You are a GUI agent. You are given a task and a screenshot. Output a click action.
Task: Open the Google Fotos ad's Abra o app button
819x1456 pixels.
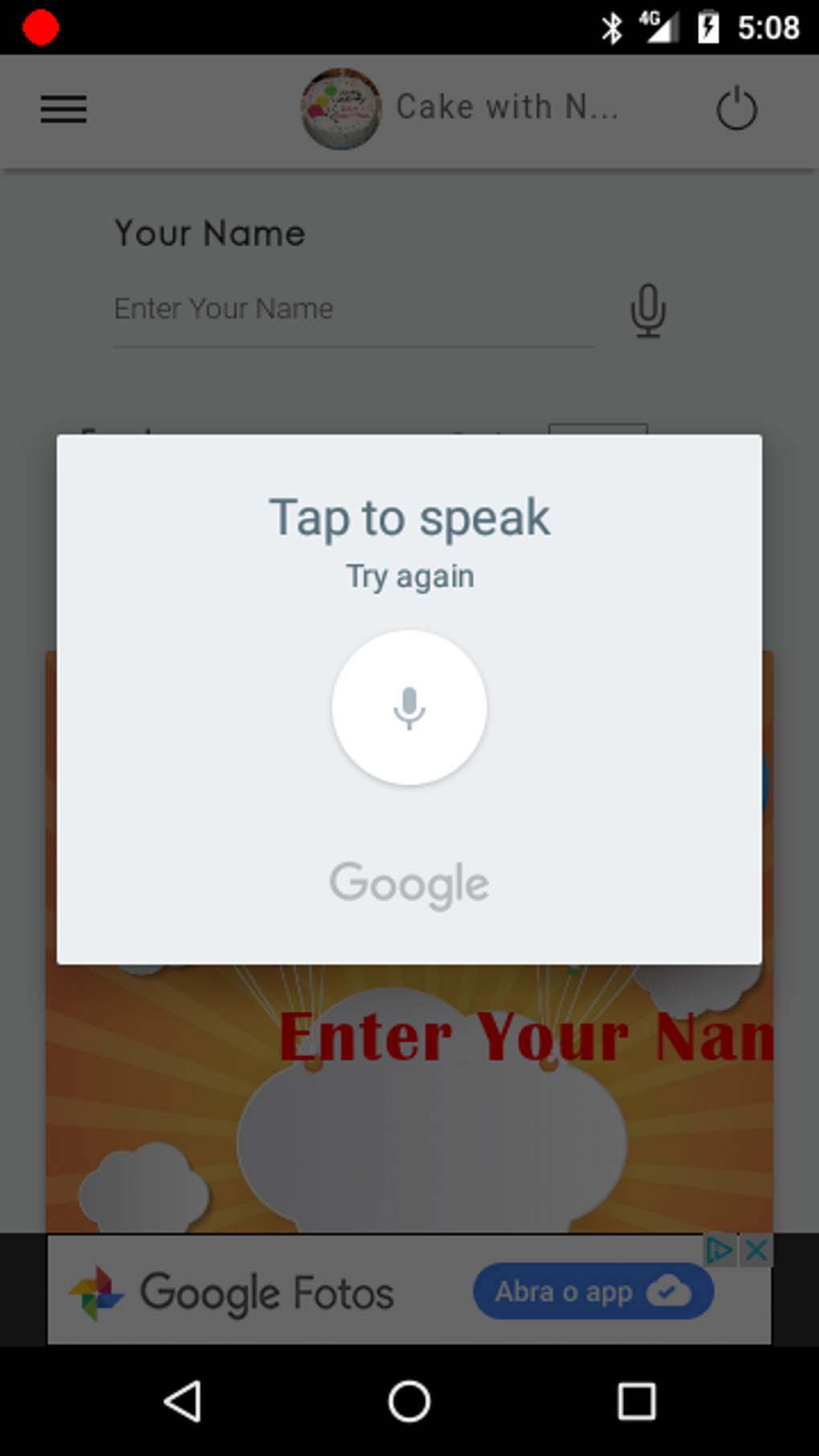[593, 1291]
